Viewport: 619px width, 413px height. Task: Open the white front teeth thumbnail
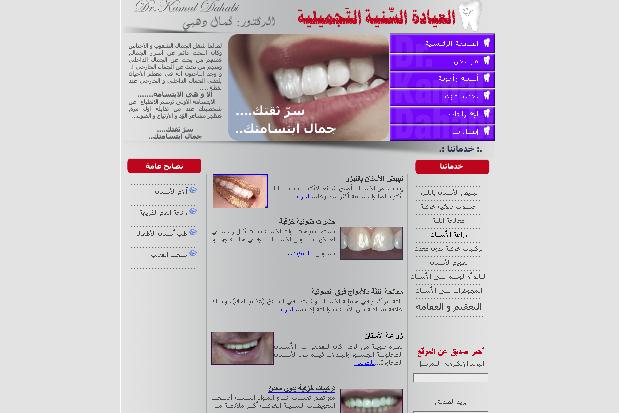[371, 243]
